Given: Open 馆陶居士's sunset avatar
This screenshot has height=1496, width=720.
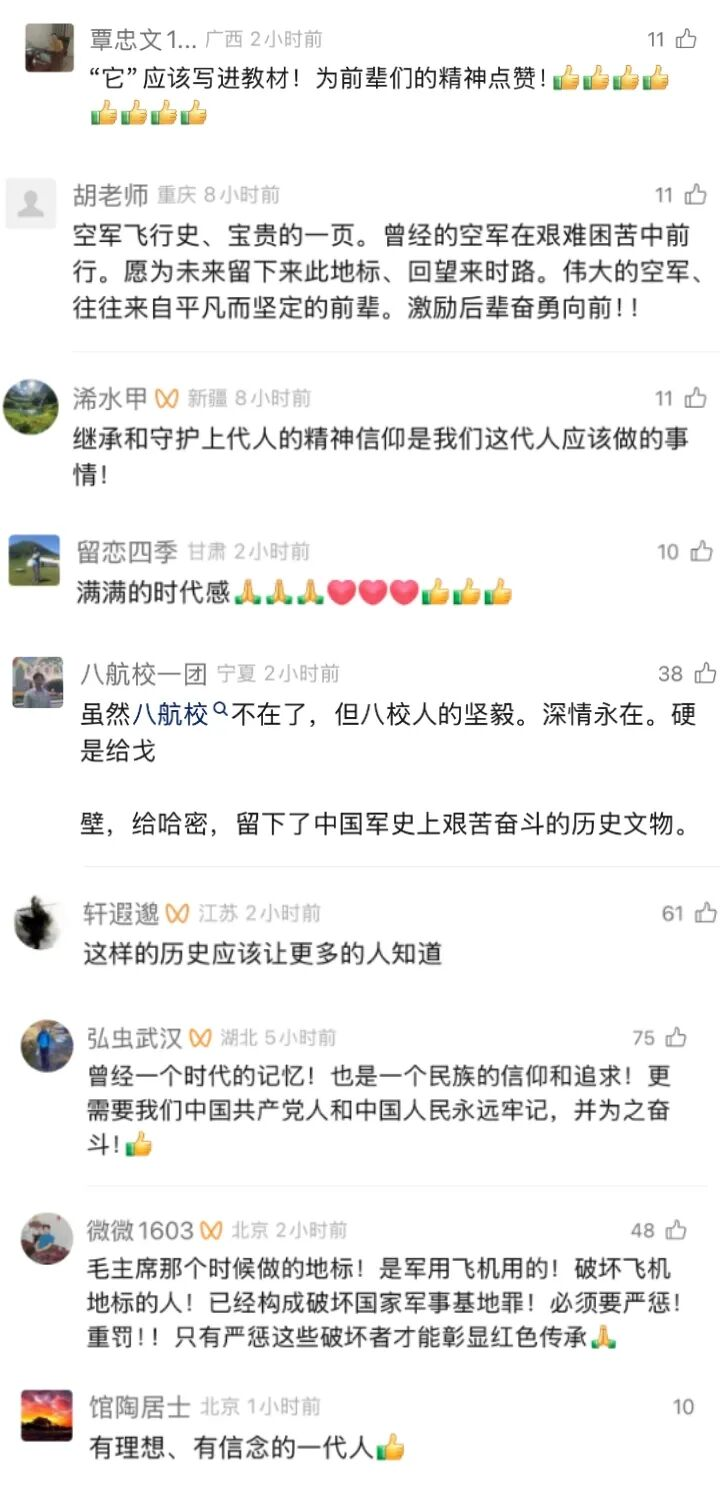Looking at the screenshot, I should pos(47,1415).
